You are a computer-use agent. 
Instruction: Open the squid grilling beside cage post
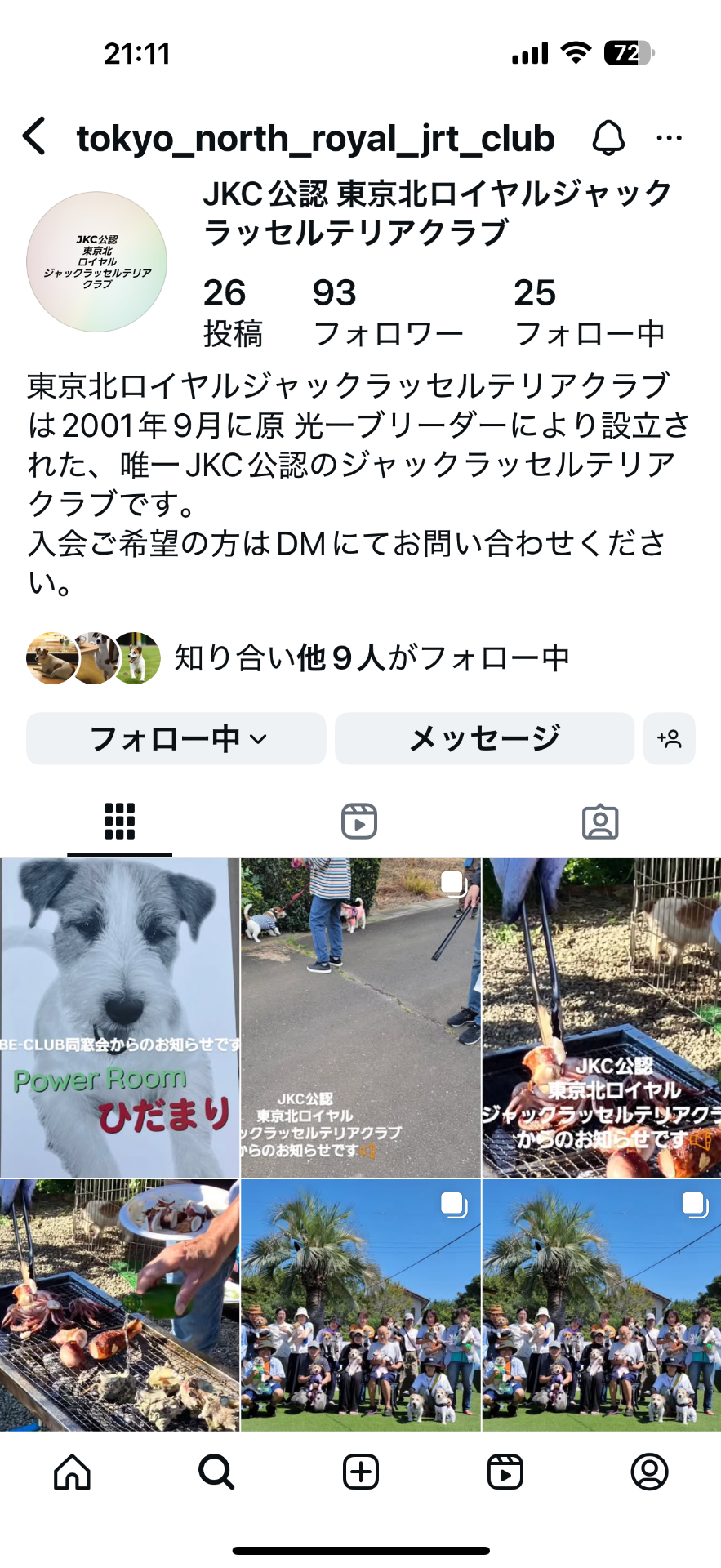[x=602, y=1018]
